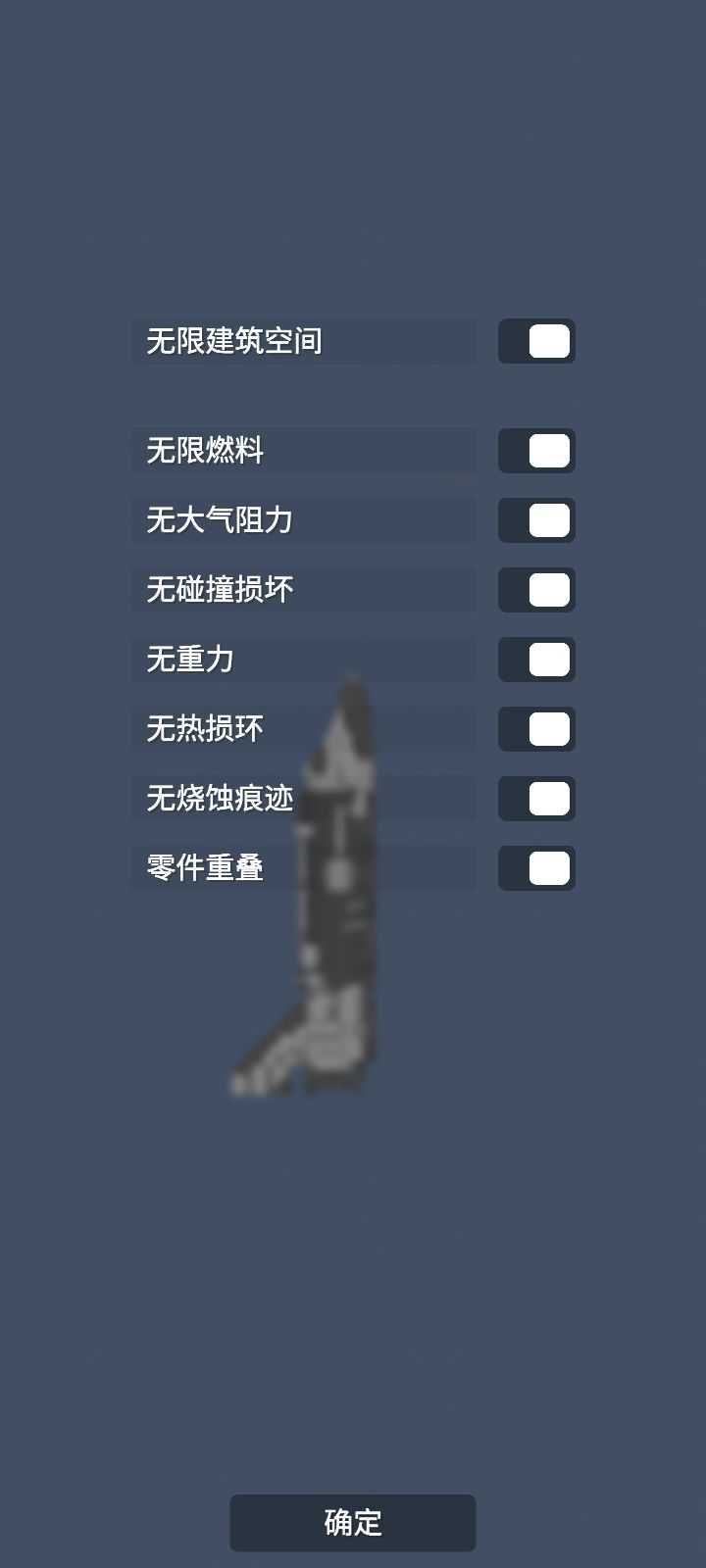Switch the 无烧蚀痕迹 option
706x1568 pixels.
[536, 799]
